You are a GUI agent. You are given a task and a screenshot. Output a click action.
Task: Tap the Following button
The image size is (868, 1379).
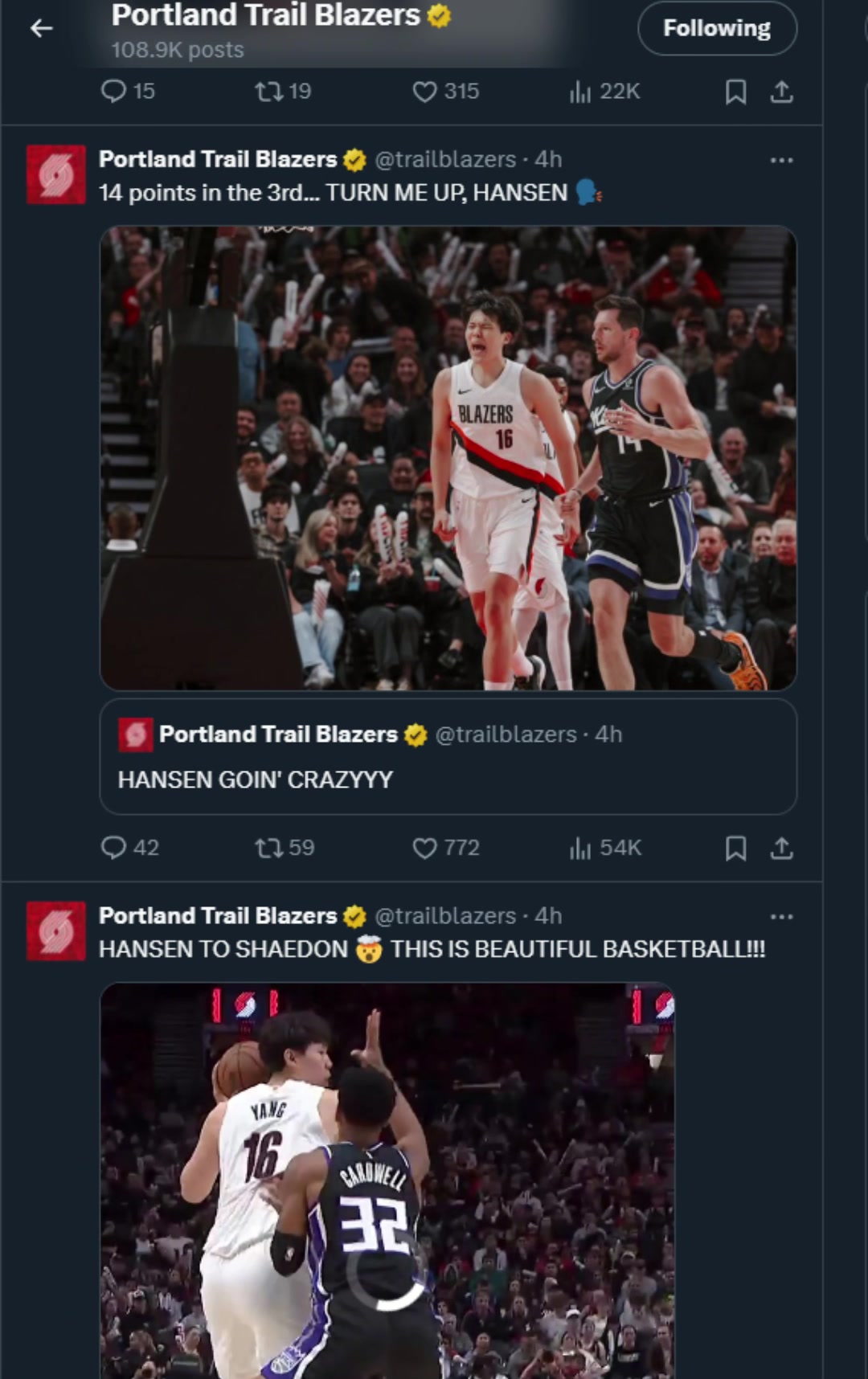point(716,29)
